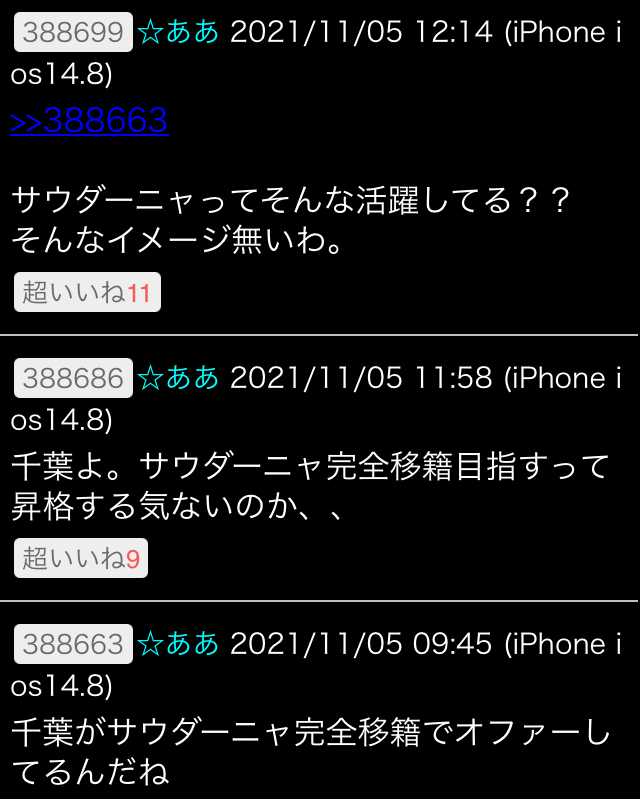Open the >>388663 reply link
Image resolution: width=640 pixels, height=799 pixels.
[x=89, y=121]
